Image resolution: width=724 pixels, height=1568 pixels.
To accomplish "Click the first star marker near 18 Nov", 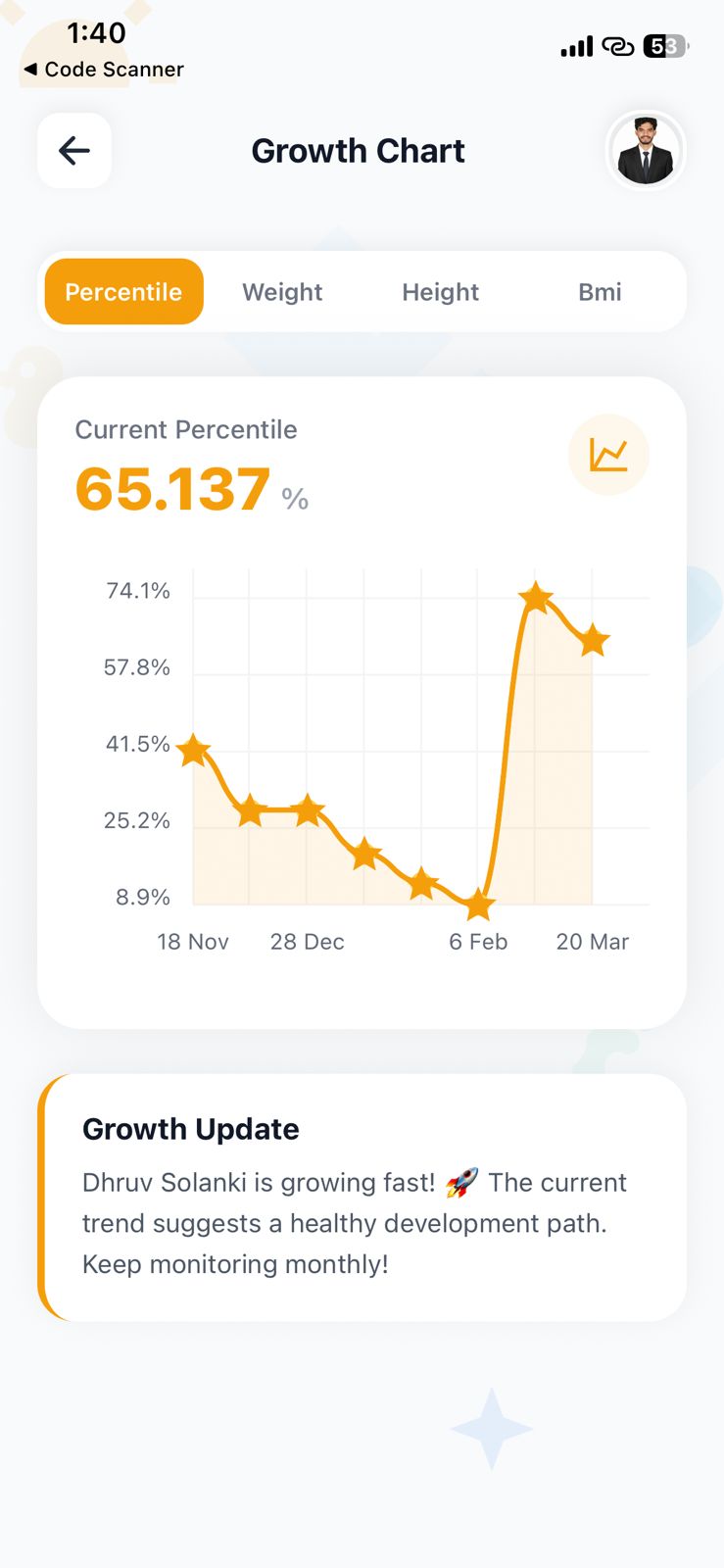I will click(193, 750).
